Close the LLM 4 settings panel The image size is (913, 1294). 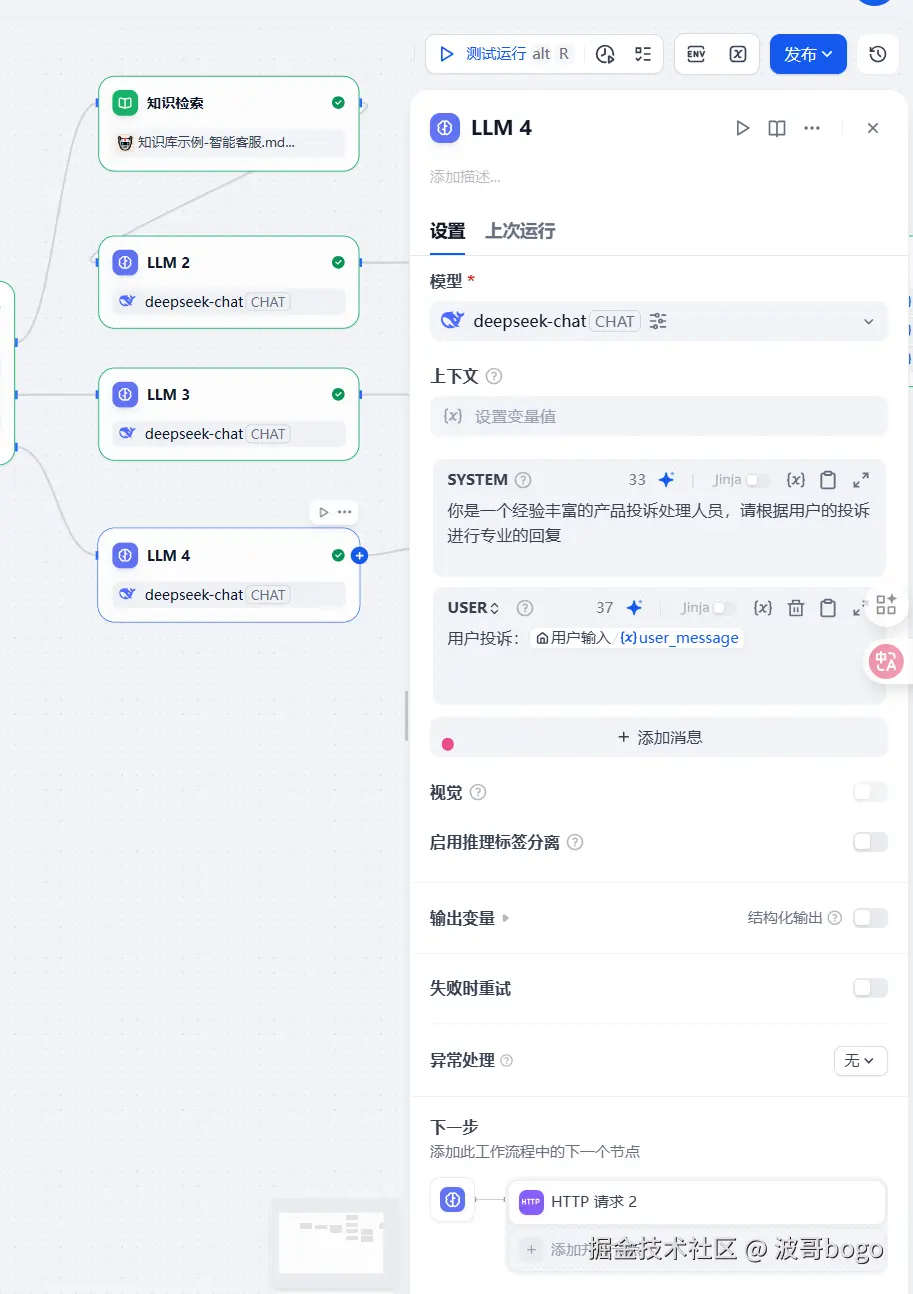pos(873,128)
